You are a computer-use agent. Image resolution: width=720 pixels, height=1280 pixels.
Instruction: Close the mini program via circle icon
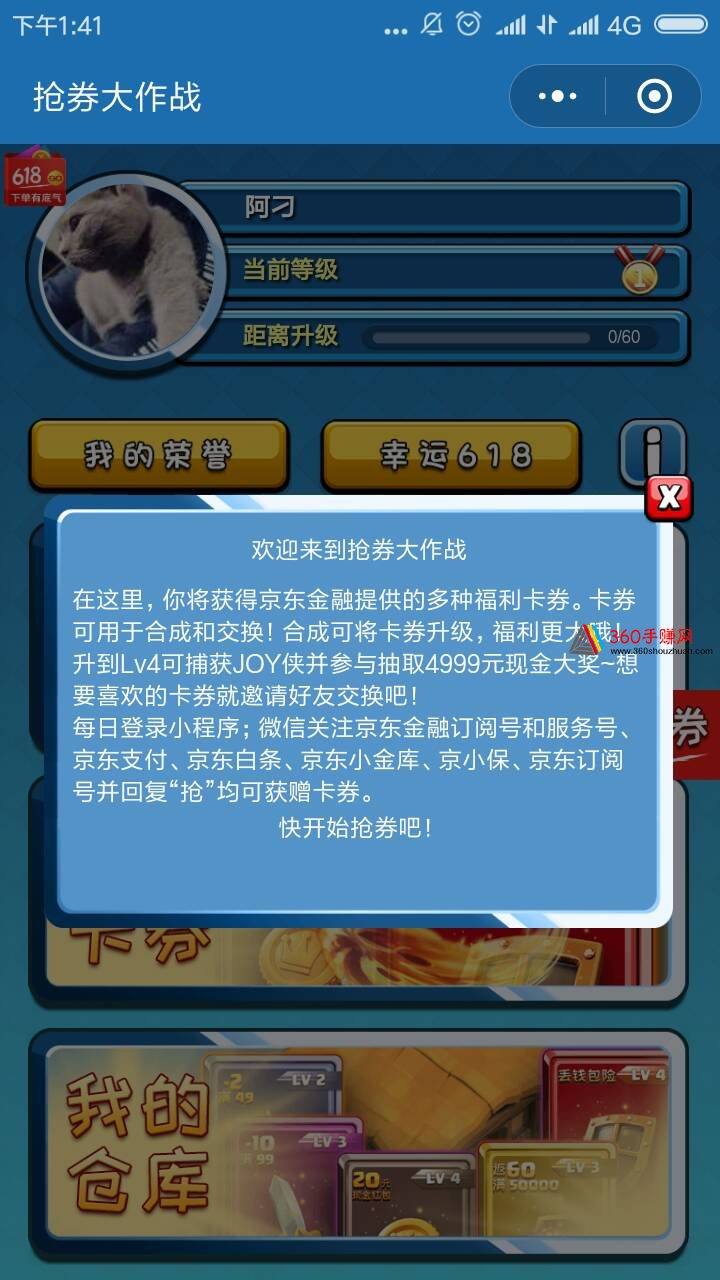(x=654, y=97)
